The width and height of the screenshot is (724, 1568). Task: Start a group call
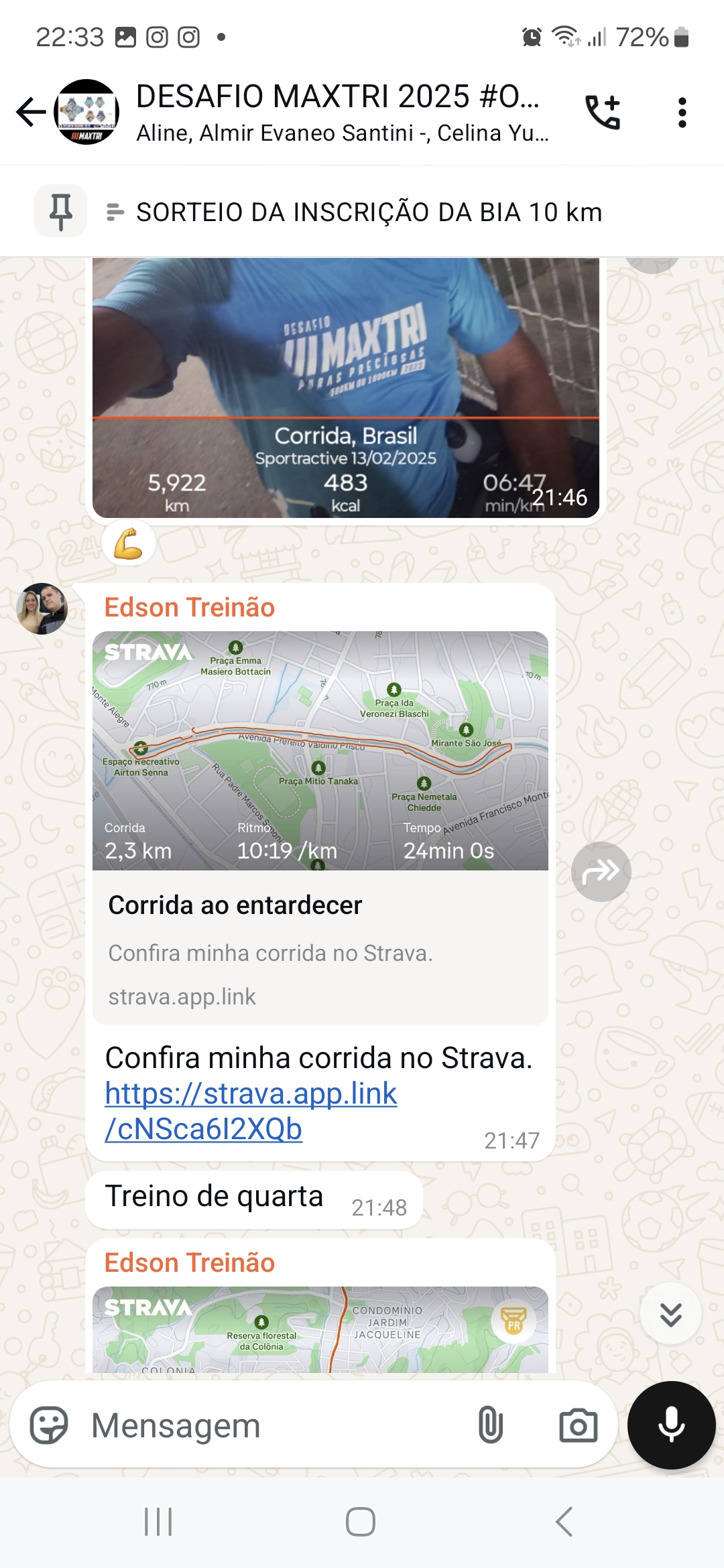pyautogui.click(x=603, y=112)
